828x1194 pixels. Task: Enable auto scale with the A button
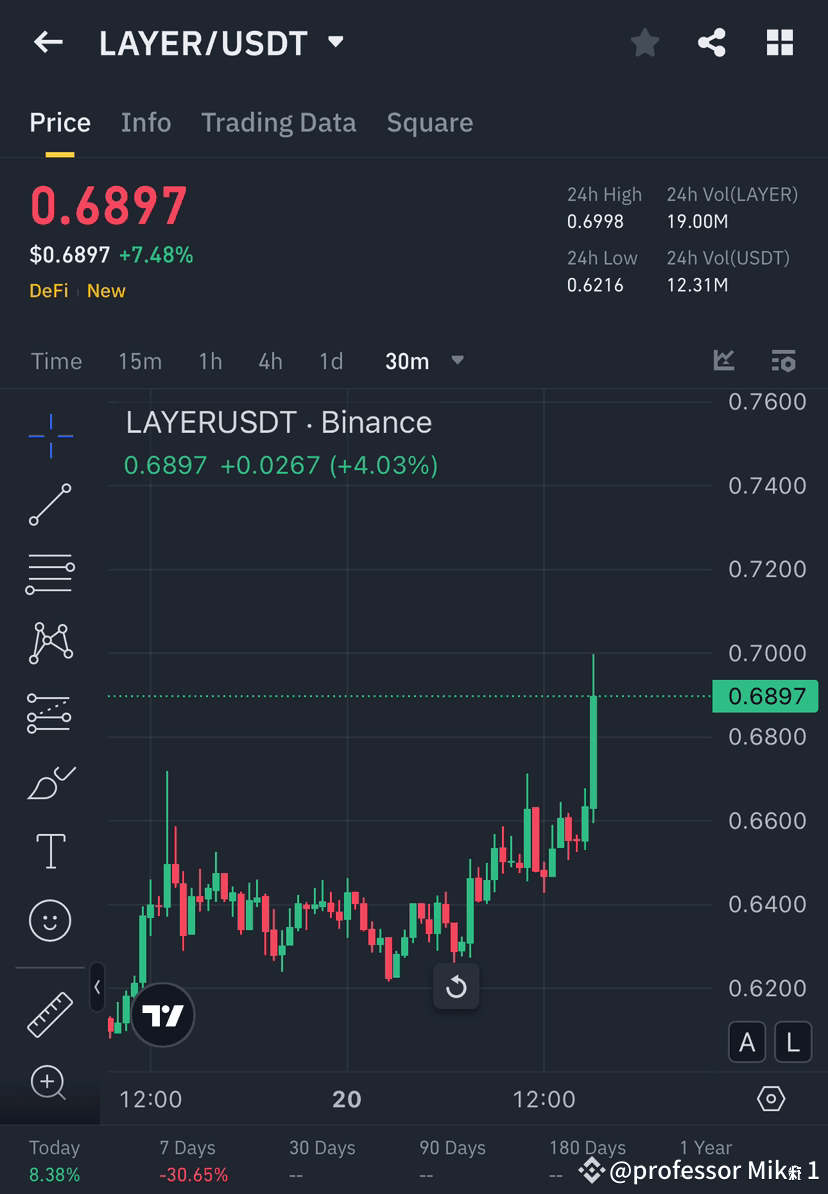(x=747, y=1041)
